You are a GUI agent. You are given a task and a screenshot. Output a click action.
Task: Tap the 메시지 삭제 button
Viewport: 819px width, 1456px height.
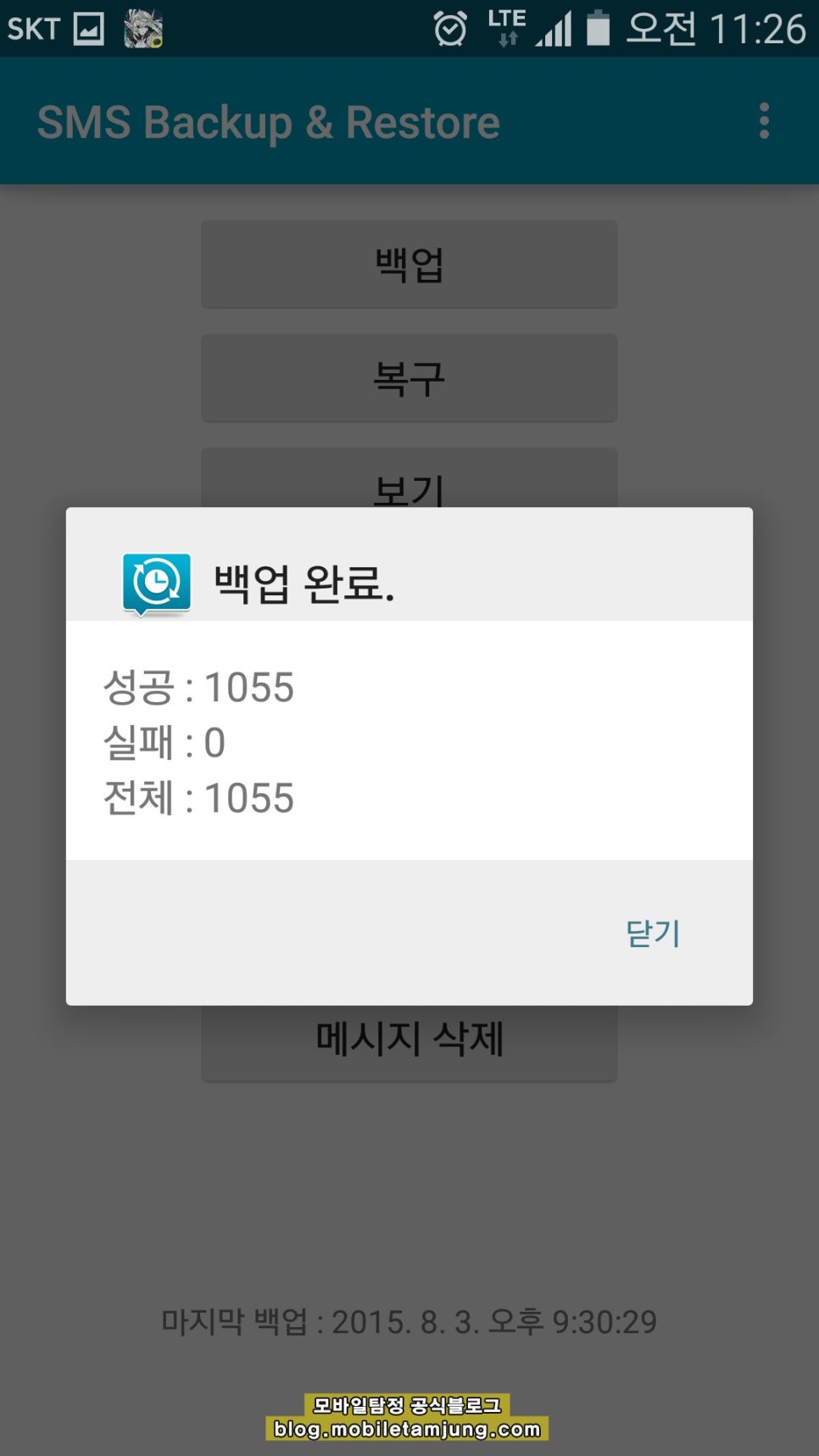click(409, 1041)
